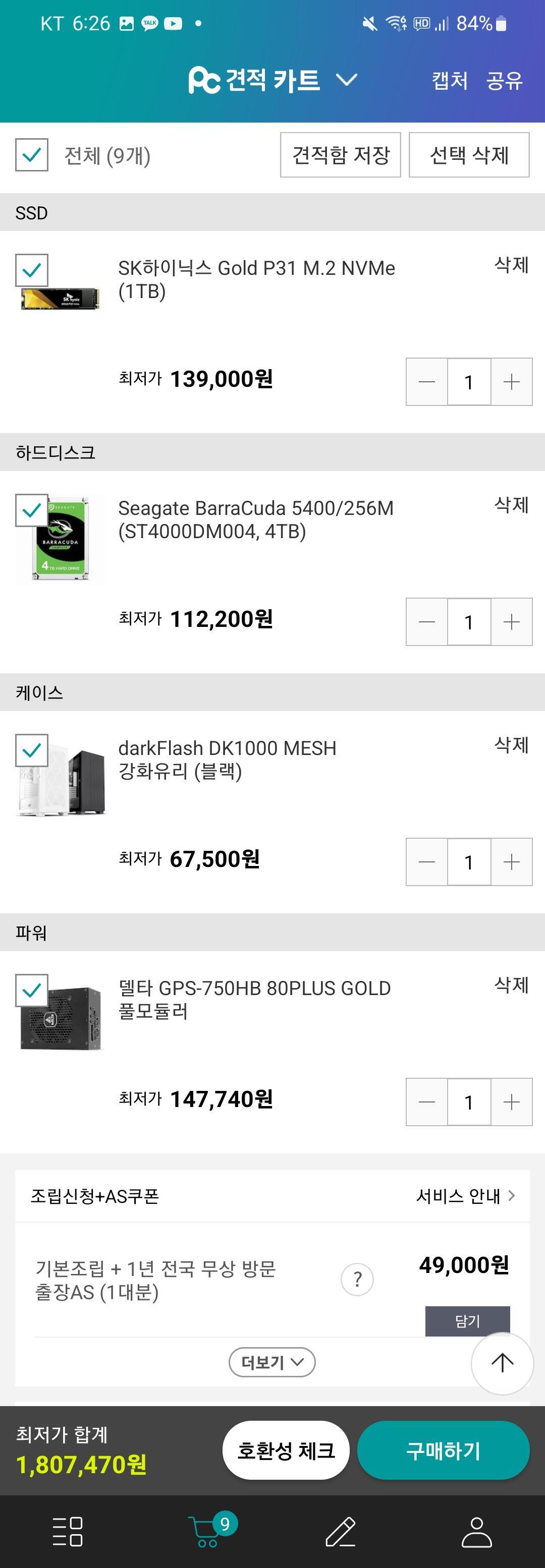Tap 선택 삭제 to delete selected items
Screen dimensions: 545x1568
click(469, 155)
